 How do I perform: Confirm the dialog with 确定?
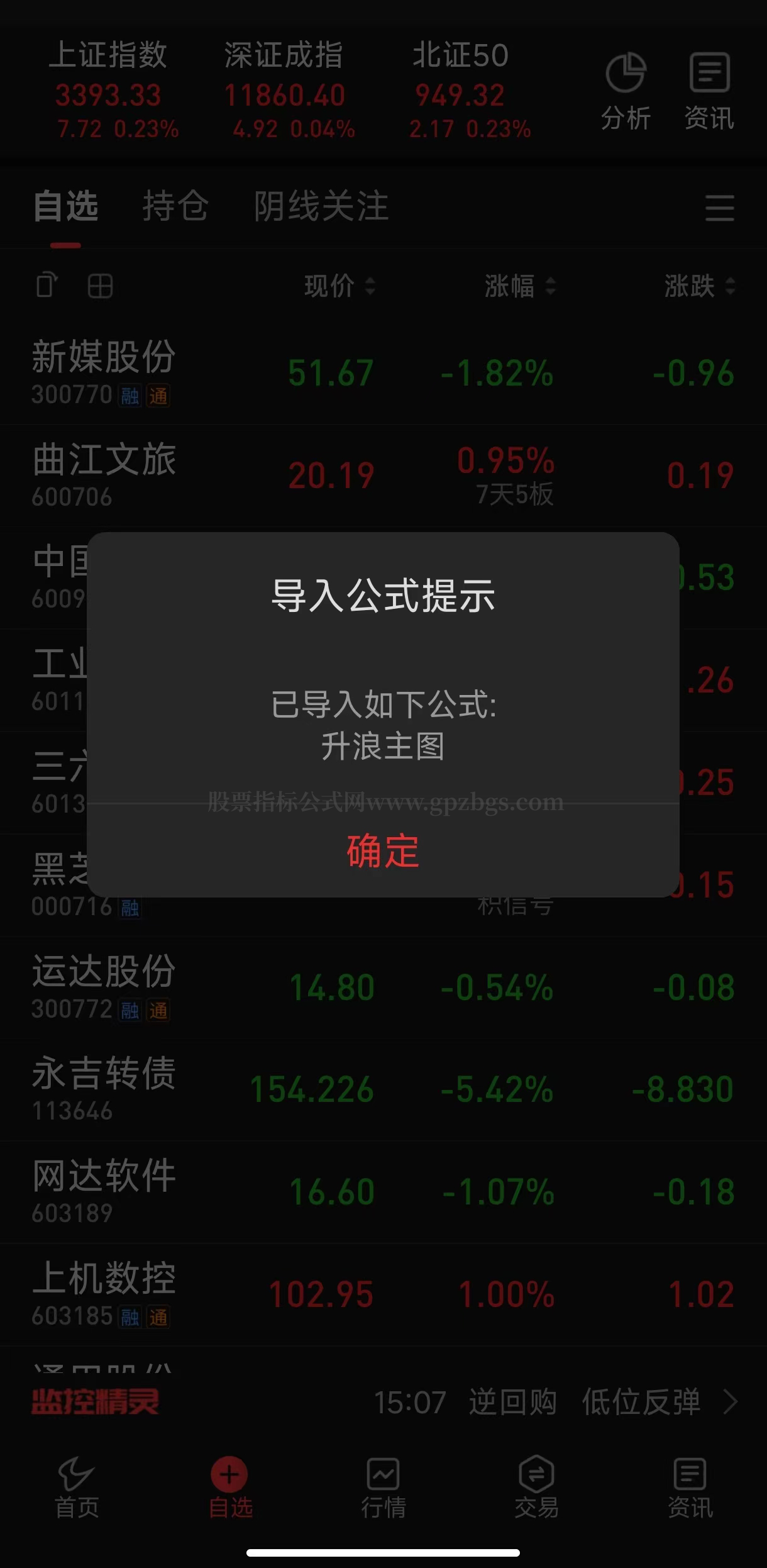tap(382, 851)
